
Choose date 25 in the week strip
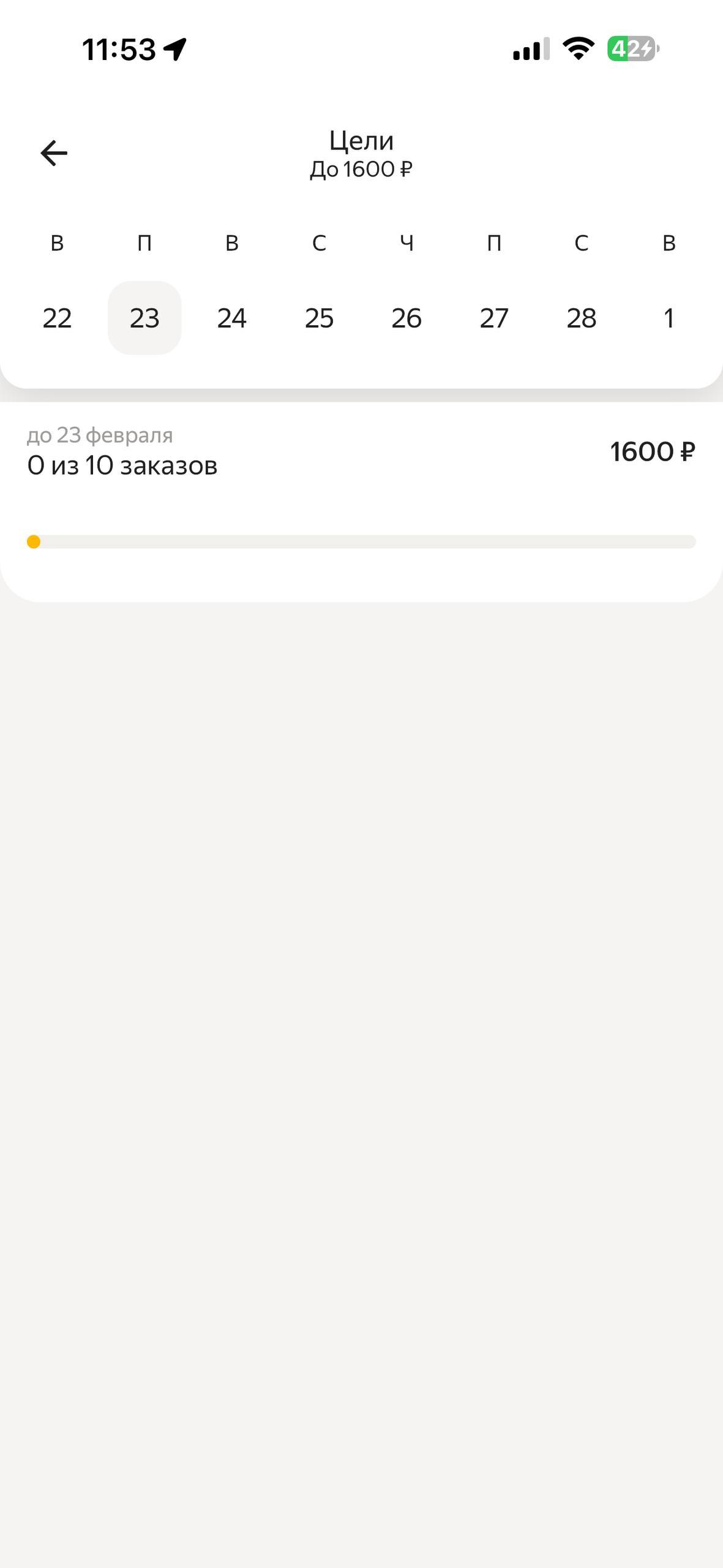[319, 318]
